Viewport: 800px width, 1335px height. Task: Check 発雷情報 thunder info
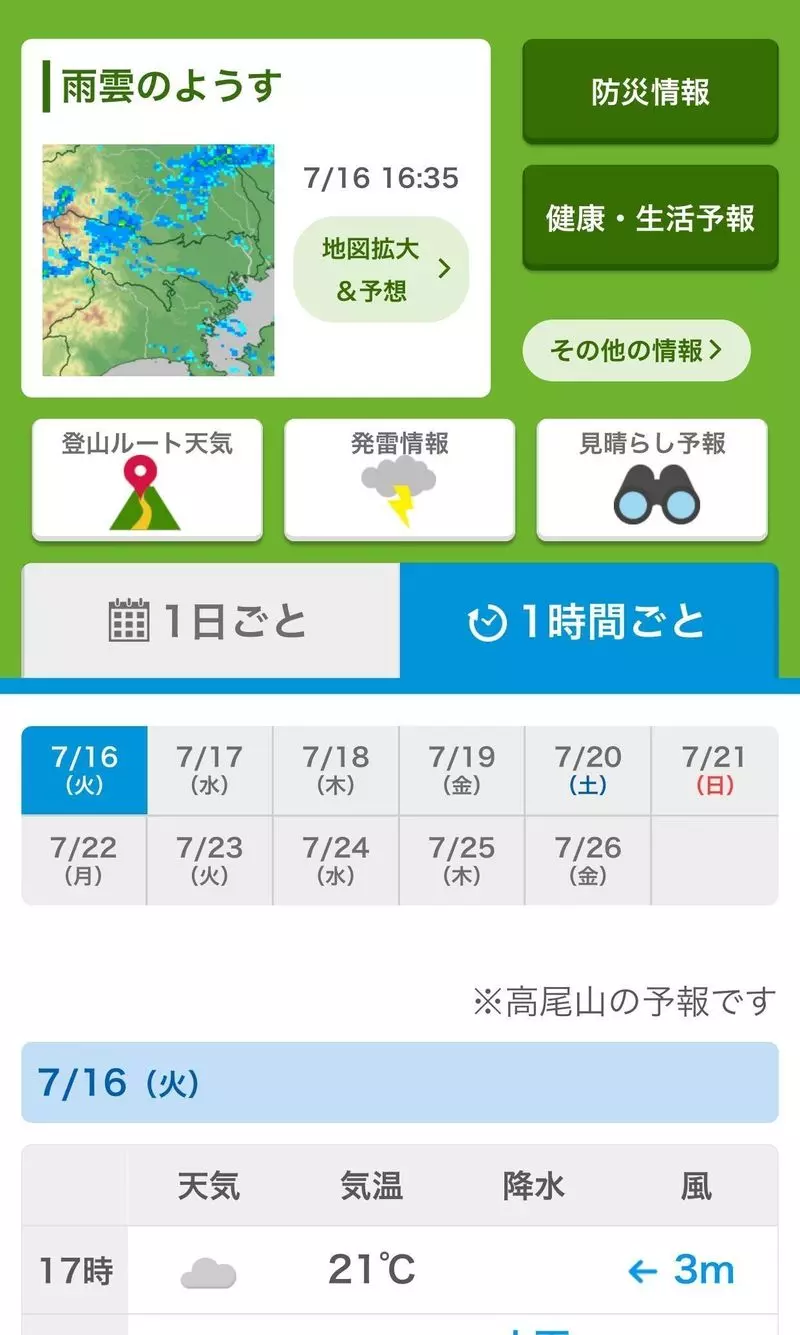click(x=399, y=480)
